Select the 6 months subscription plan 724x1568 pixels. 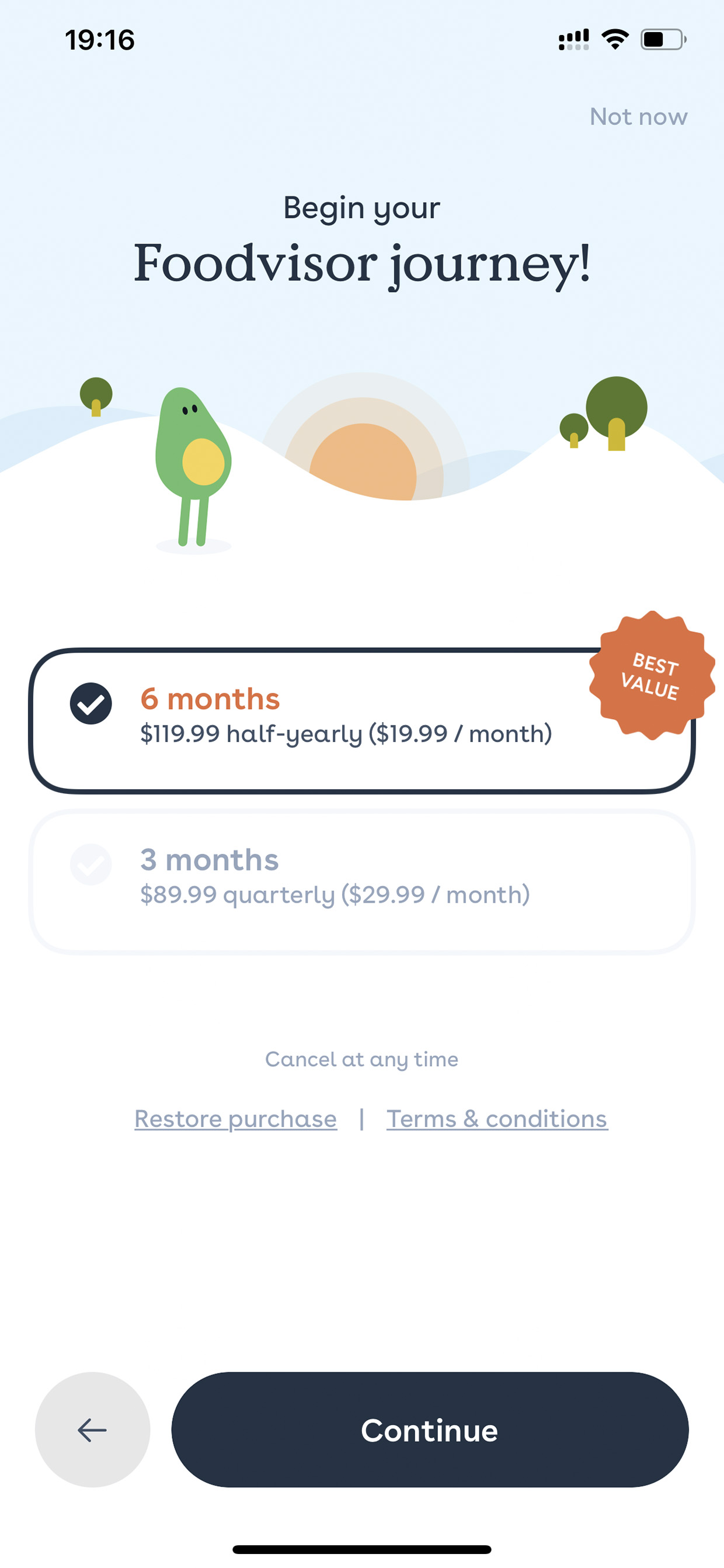click(362, 721)
